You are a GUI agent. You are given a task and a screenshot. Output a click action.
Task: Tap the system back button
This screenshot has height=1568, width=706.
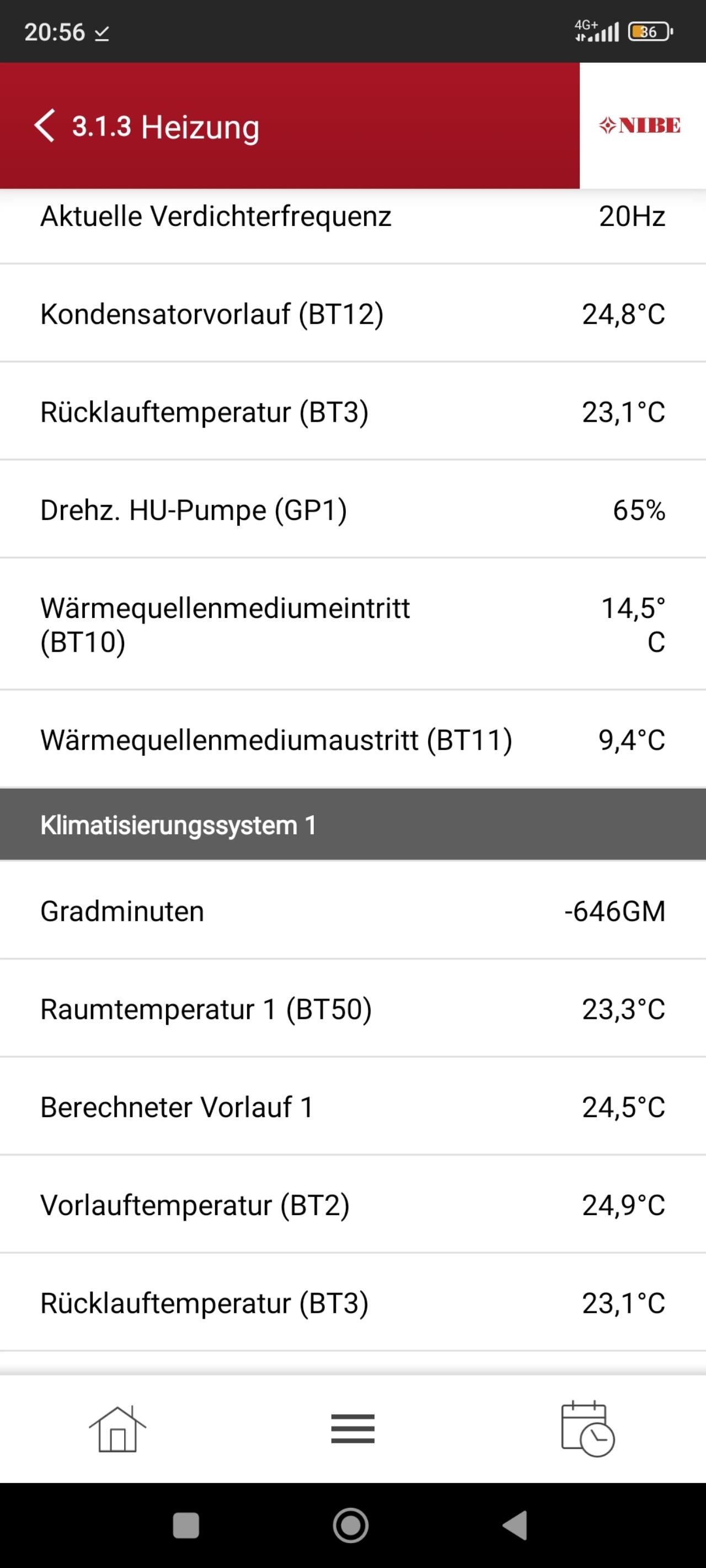click(x=515, y=1526)
